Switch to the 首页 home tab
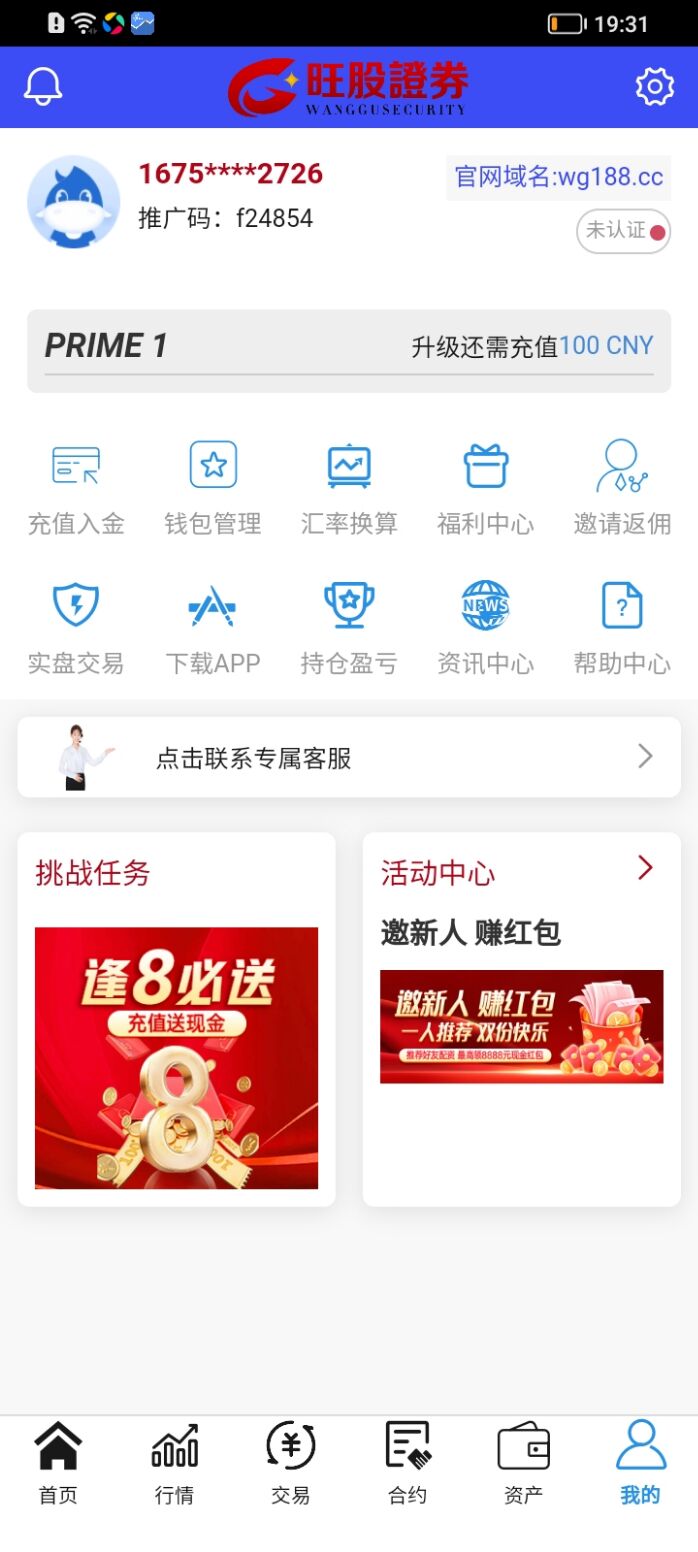Image resolution: width=698 pixels, height=1552 pixels. pos(58,1463)
